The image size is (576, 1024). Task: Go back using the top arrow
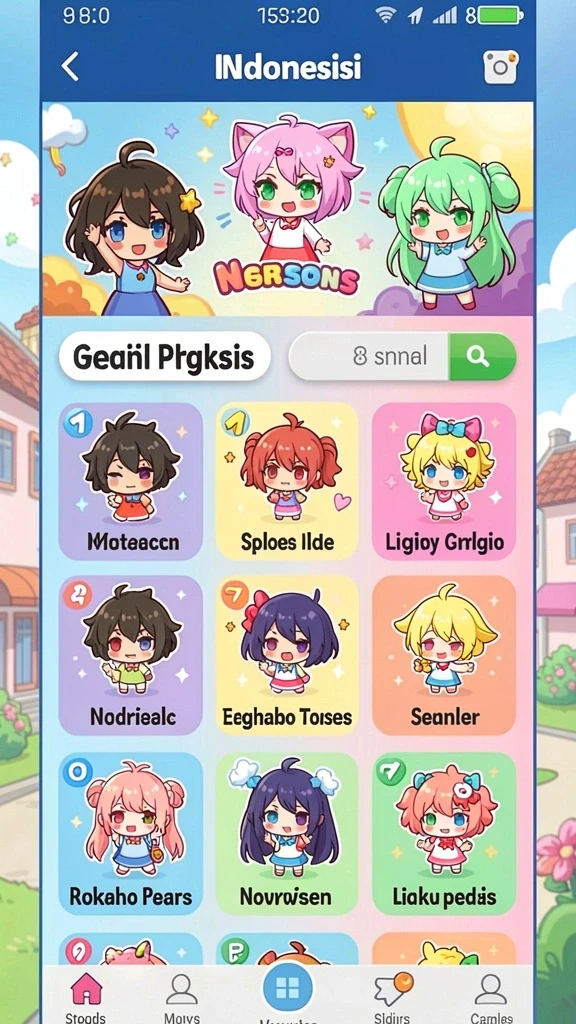pyautogui.click(x=70, y=67)
